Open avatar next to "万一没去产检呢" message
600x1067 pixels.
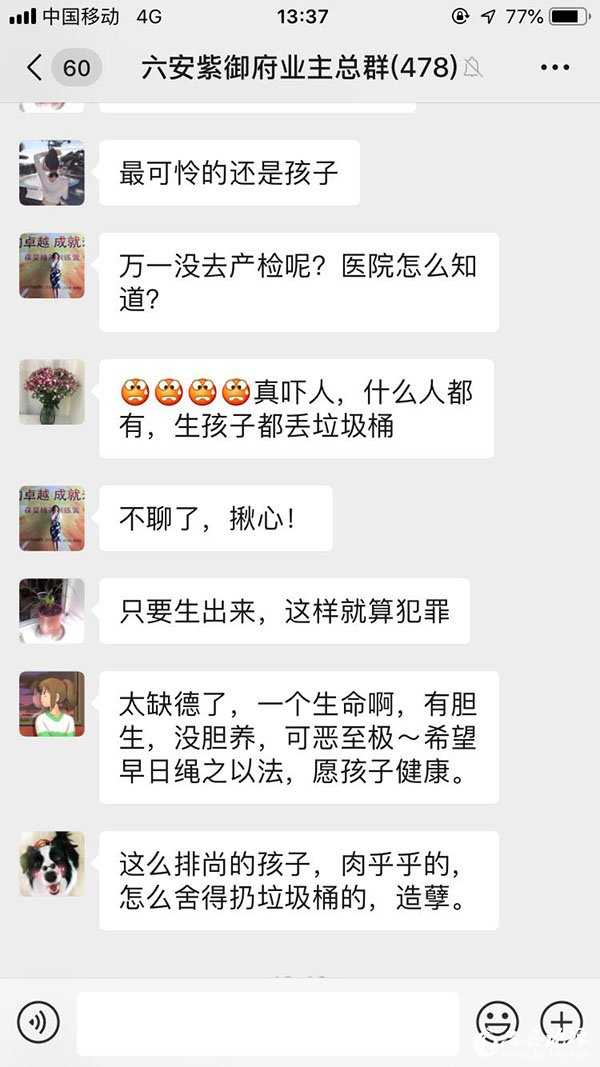pos(52,266)
